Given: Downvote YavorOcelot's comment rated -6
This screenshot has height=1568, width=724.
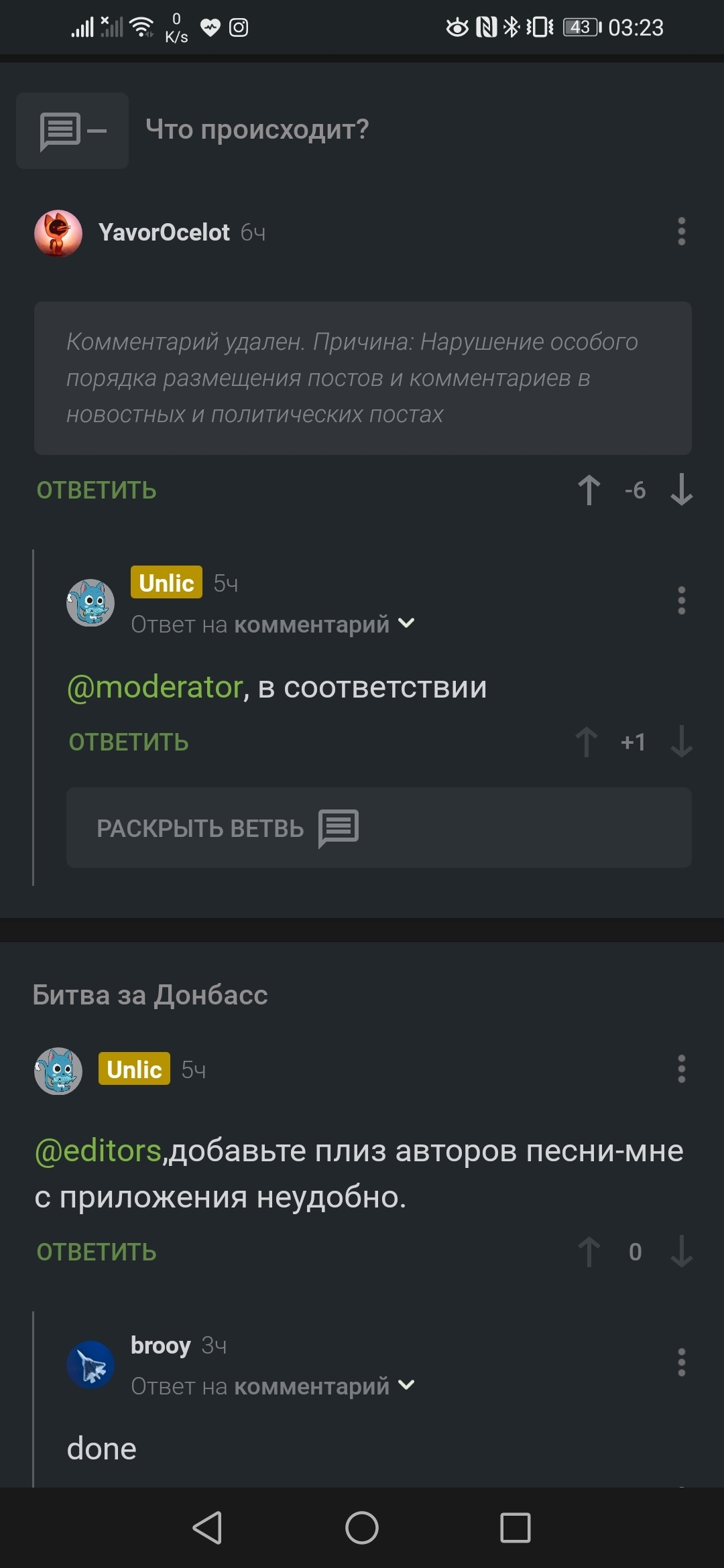Looking at the screenshot, I should [x=681, y=490].
